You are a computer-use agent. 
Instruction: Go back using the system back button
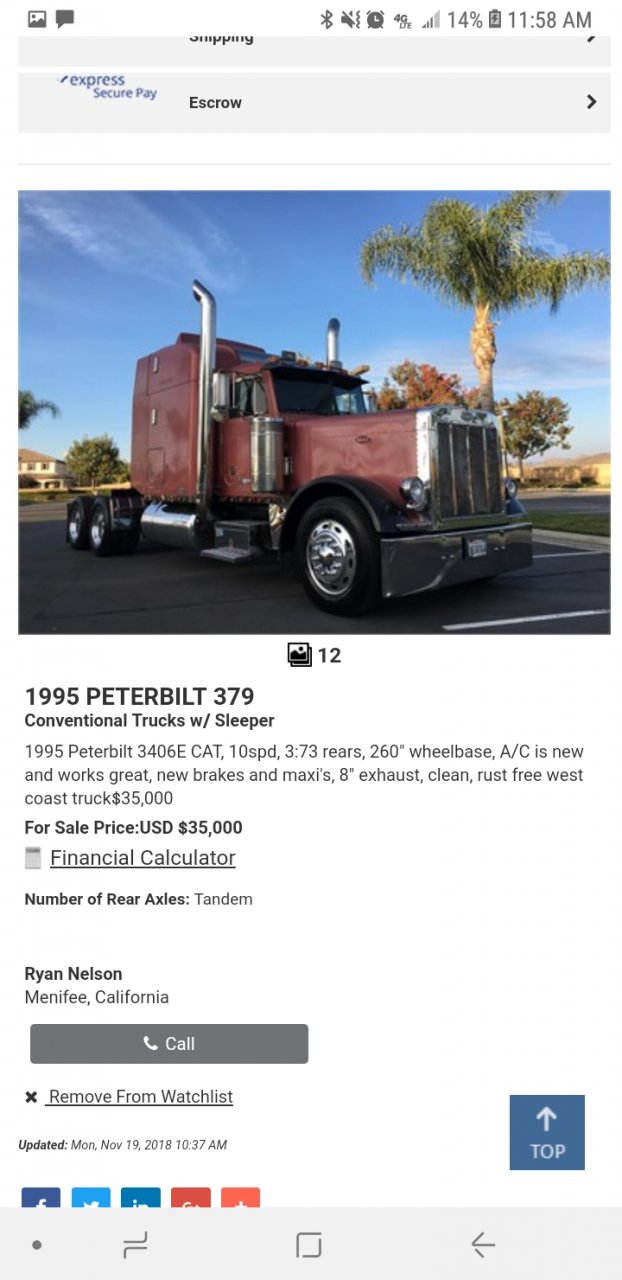coord(483,1244)
